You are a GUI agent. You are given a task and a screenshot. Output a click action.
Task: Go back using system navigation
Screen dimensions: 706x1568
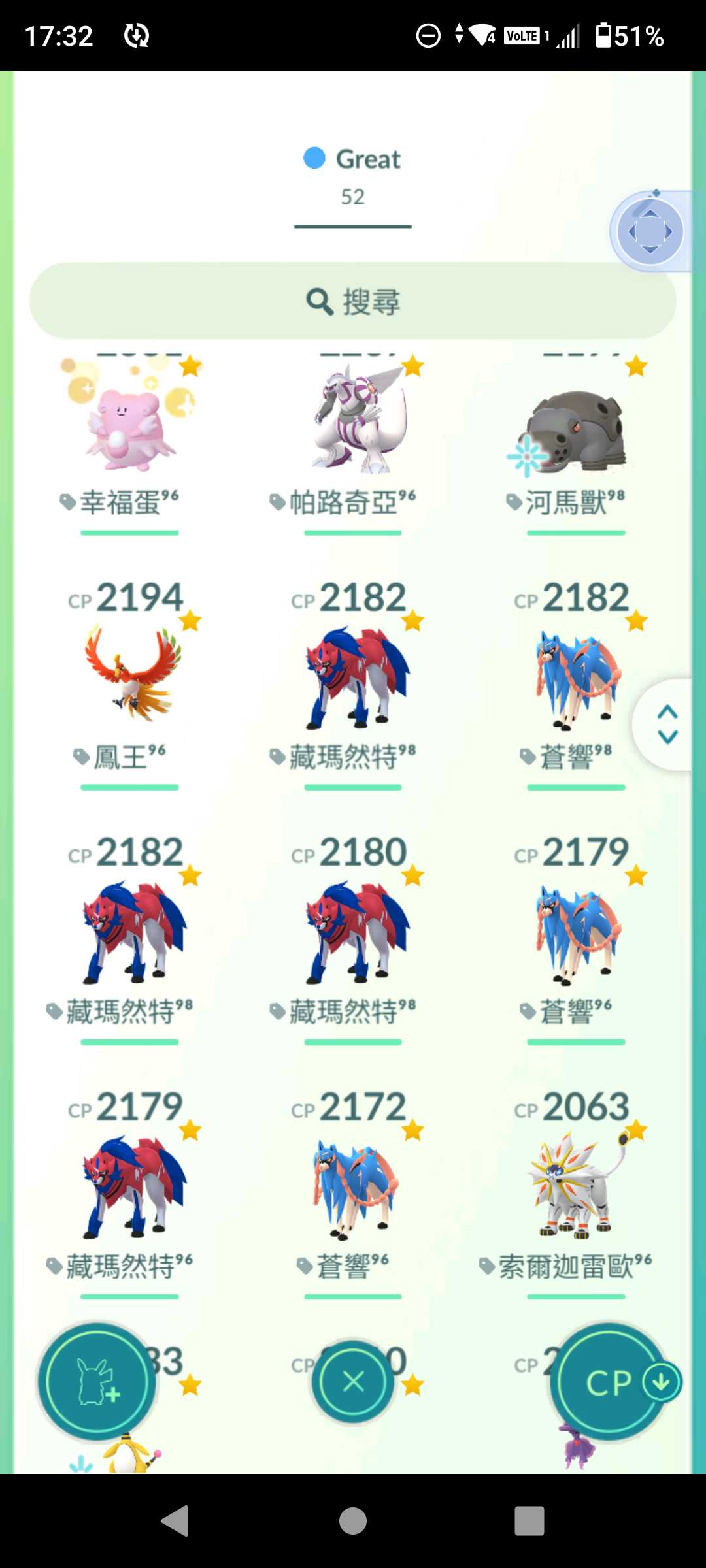click(175, 1521)
